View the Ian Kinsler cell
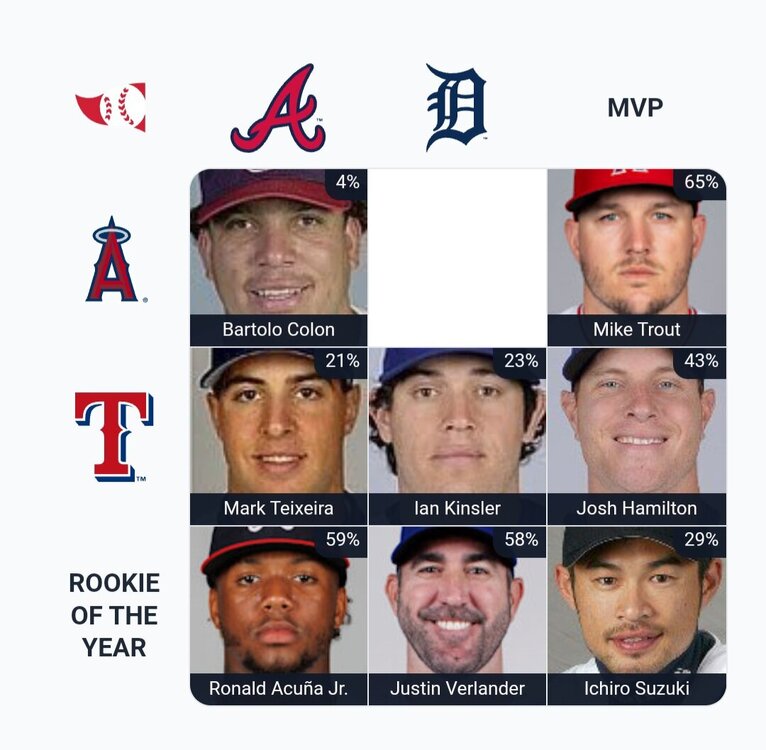The width and height of the screenshot is (766, 750). [x=457, y=436]
